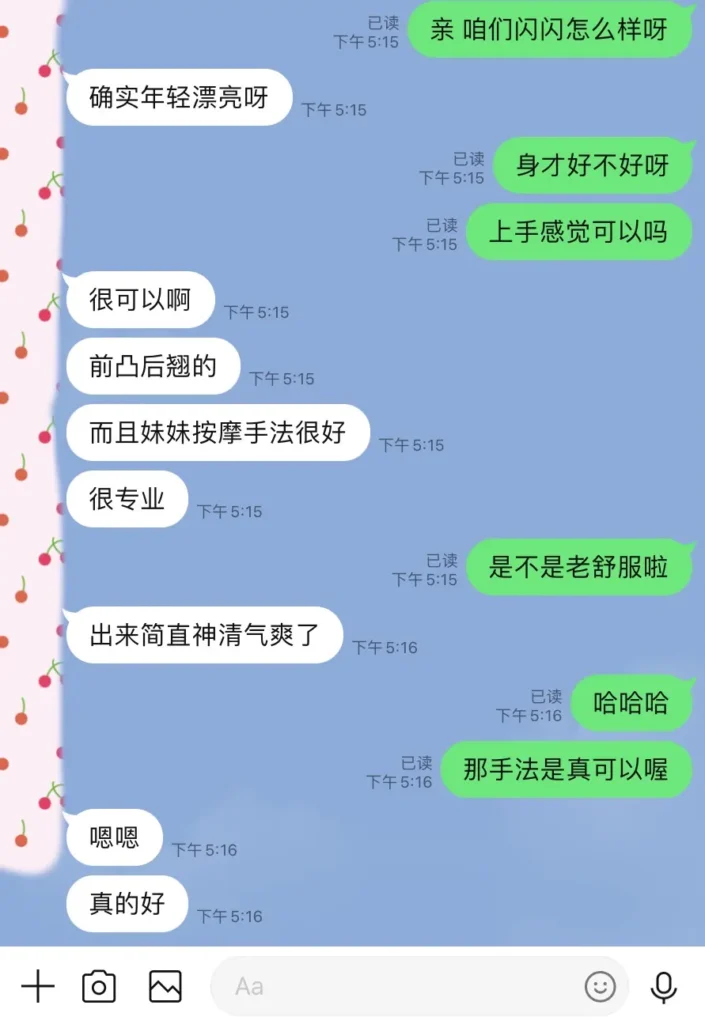Image resolution: width=705 pixels, height=1024 pixels.
Task: Open the camera to take a photo
Action: coord(99,986)
